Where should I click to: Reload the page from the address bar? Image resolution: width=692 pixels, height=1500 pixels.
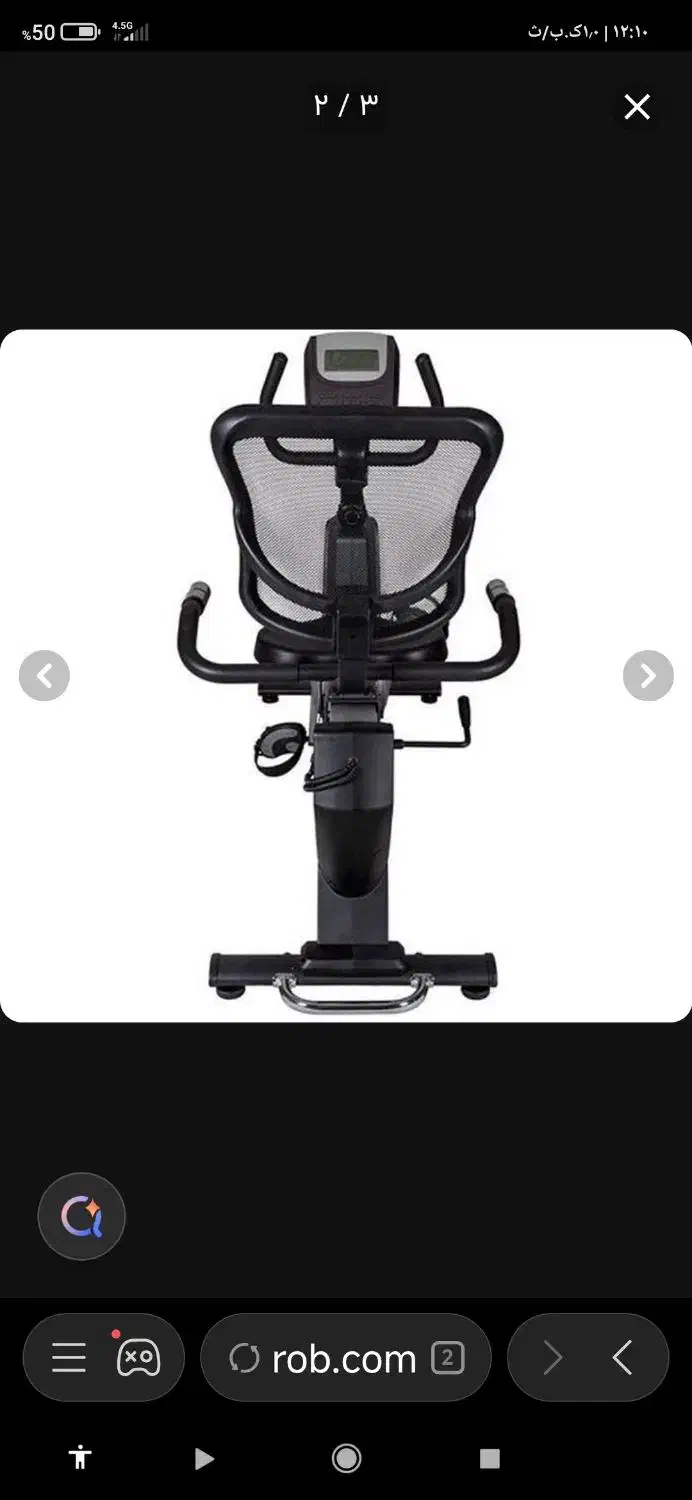coord(244,1358)
